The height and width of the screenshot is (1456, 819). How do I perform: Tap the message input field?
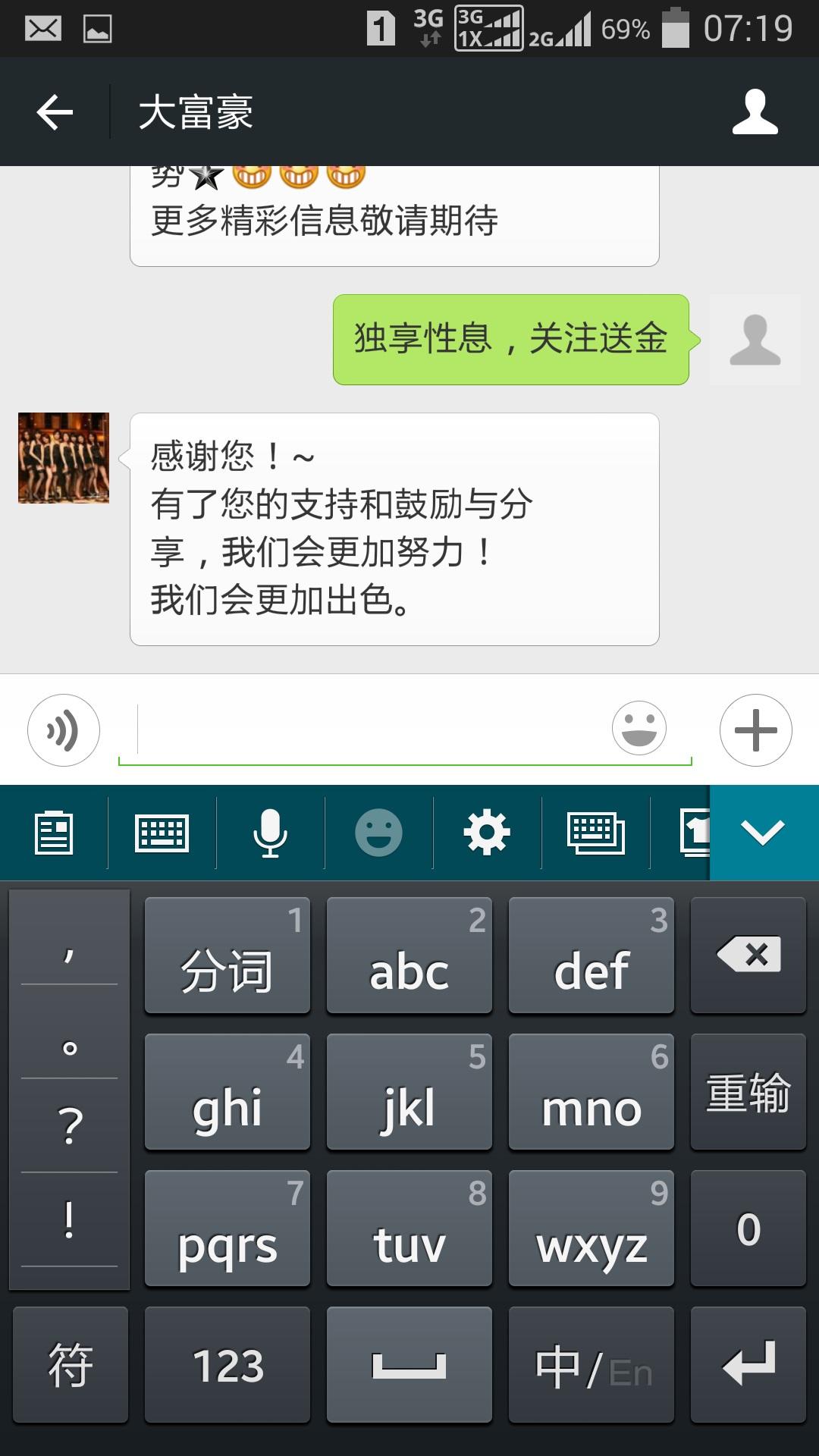pyautogui.click(x=379, y=729)
